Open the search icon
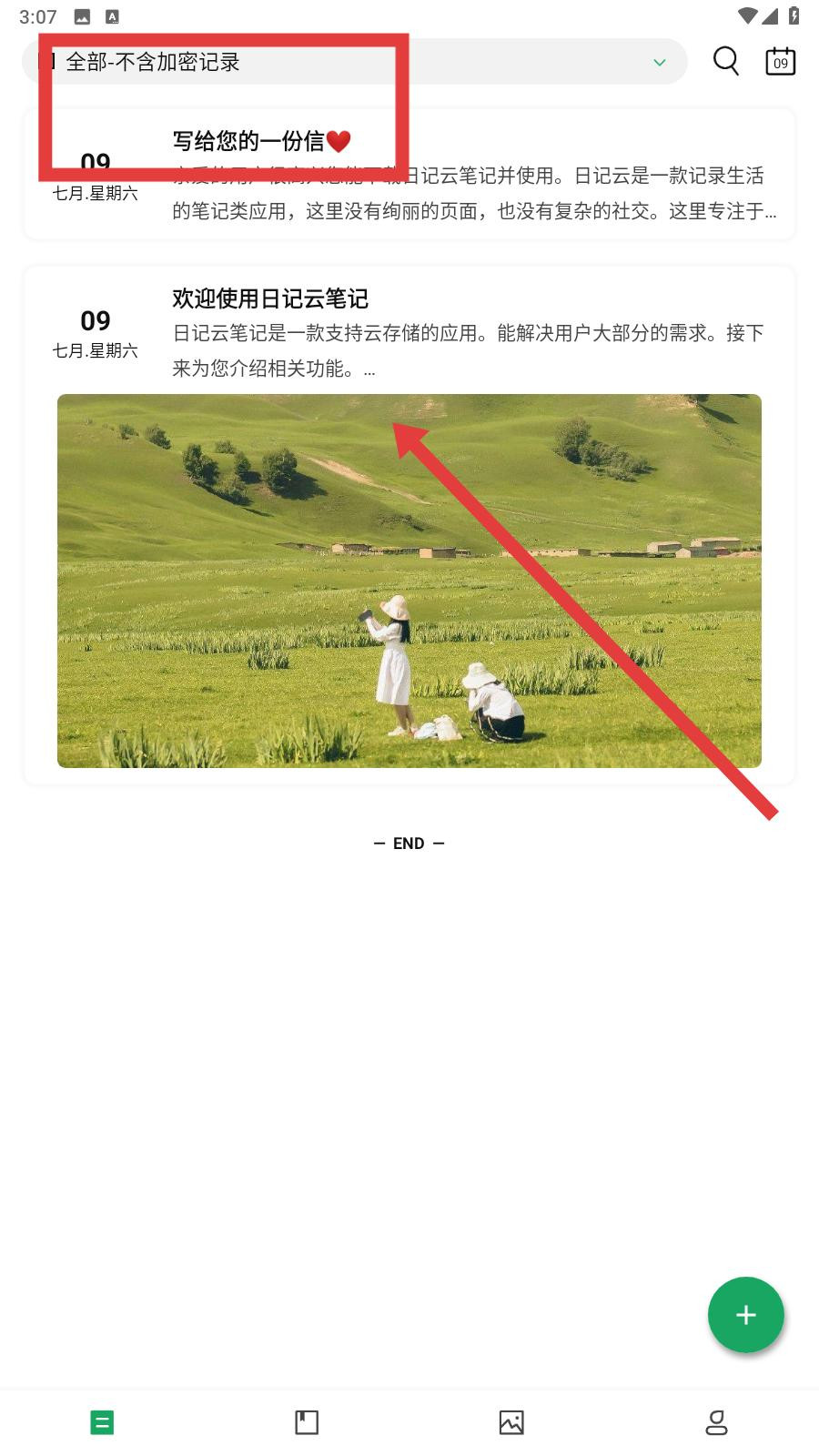This screenshot has height=1456, width=819. pyautogui.click(x=725, y=61)
